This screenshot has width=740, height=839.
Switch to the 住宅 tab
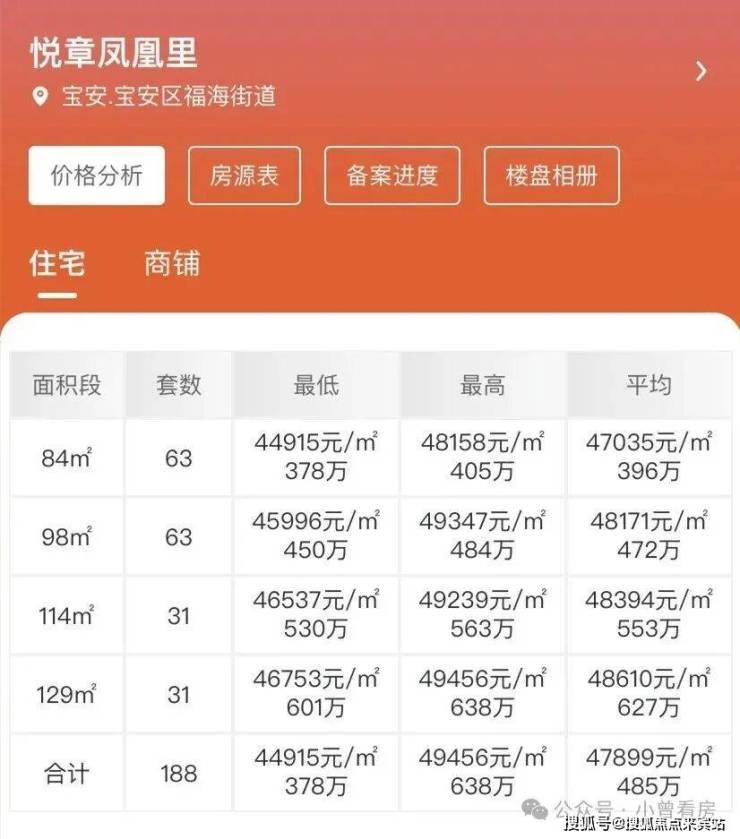57,264
